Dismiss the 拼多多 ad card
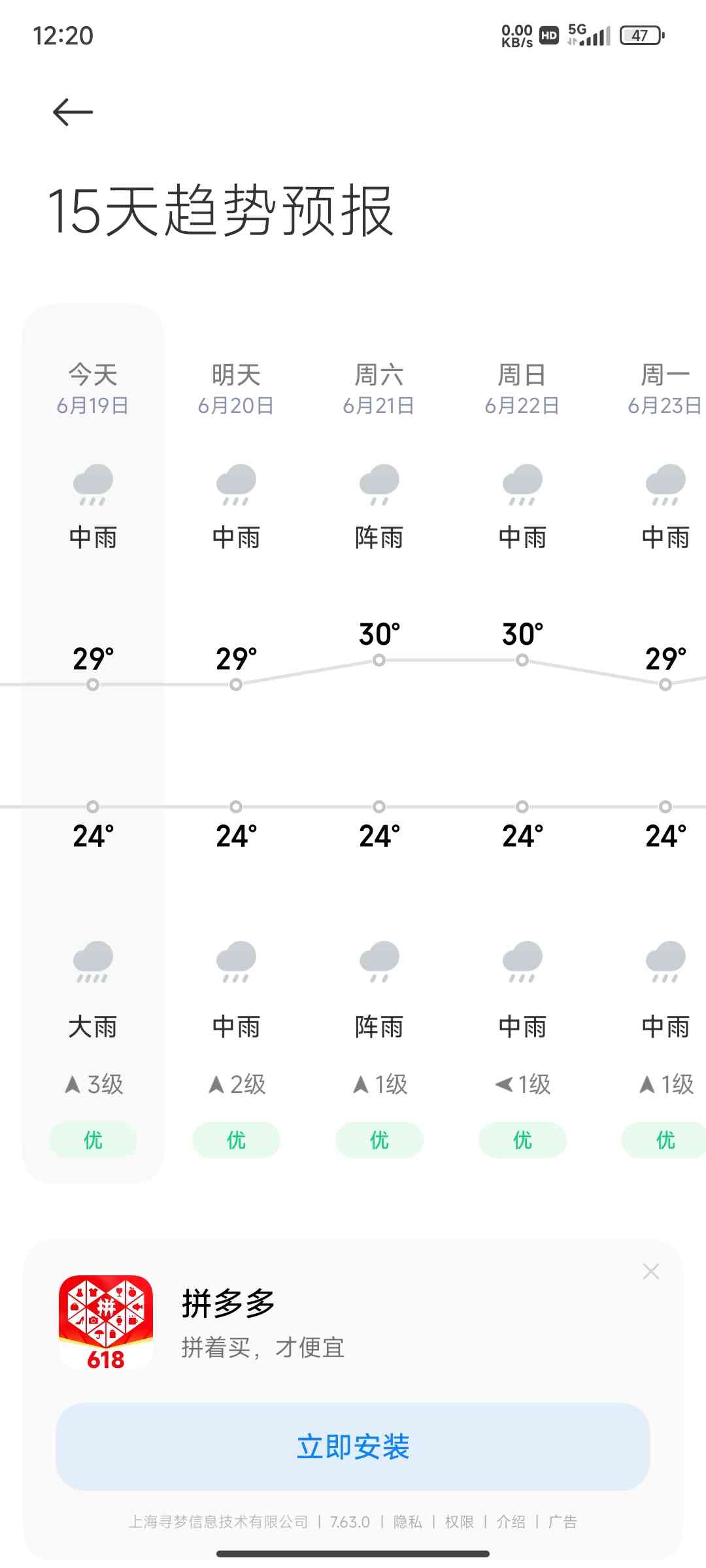Image resolution: width=706 pixels, height=1568 pixels. point(650,1271)
